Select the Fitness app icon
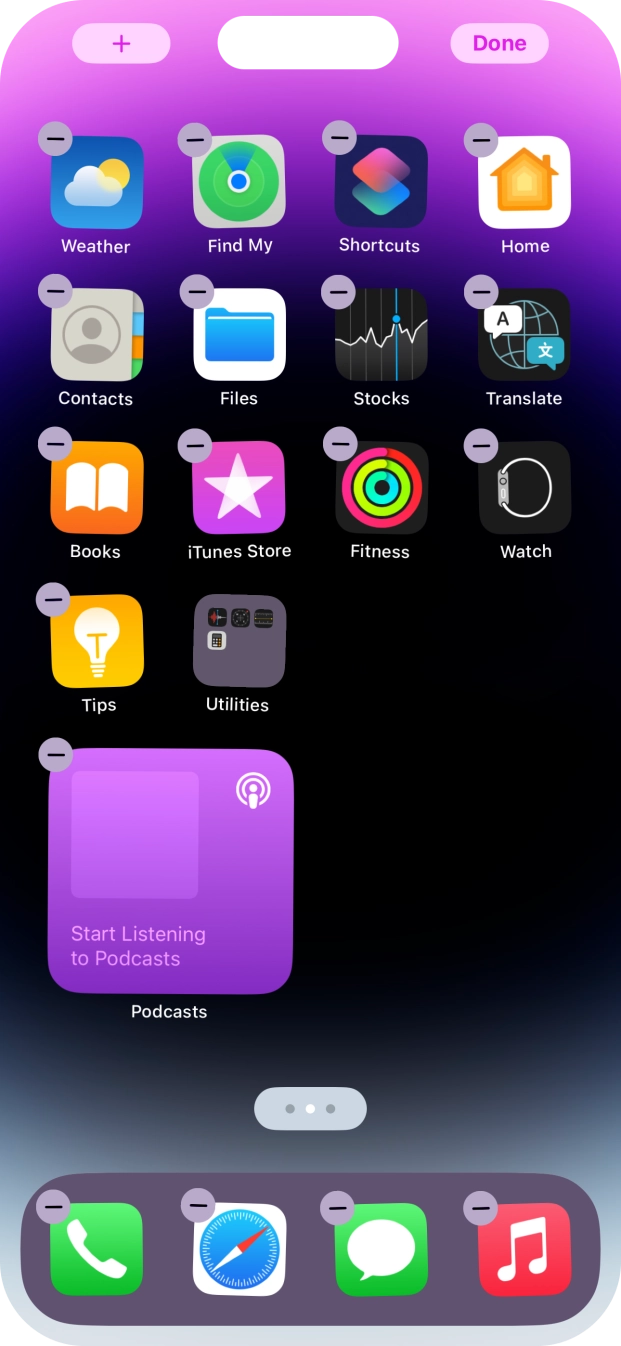621x1346 pixels. coord(381,489)
